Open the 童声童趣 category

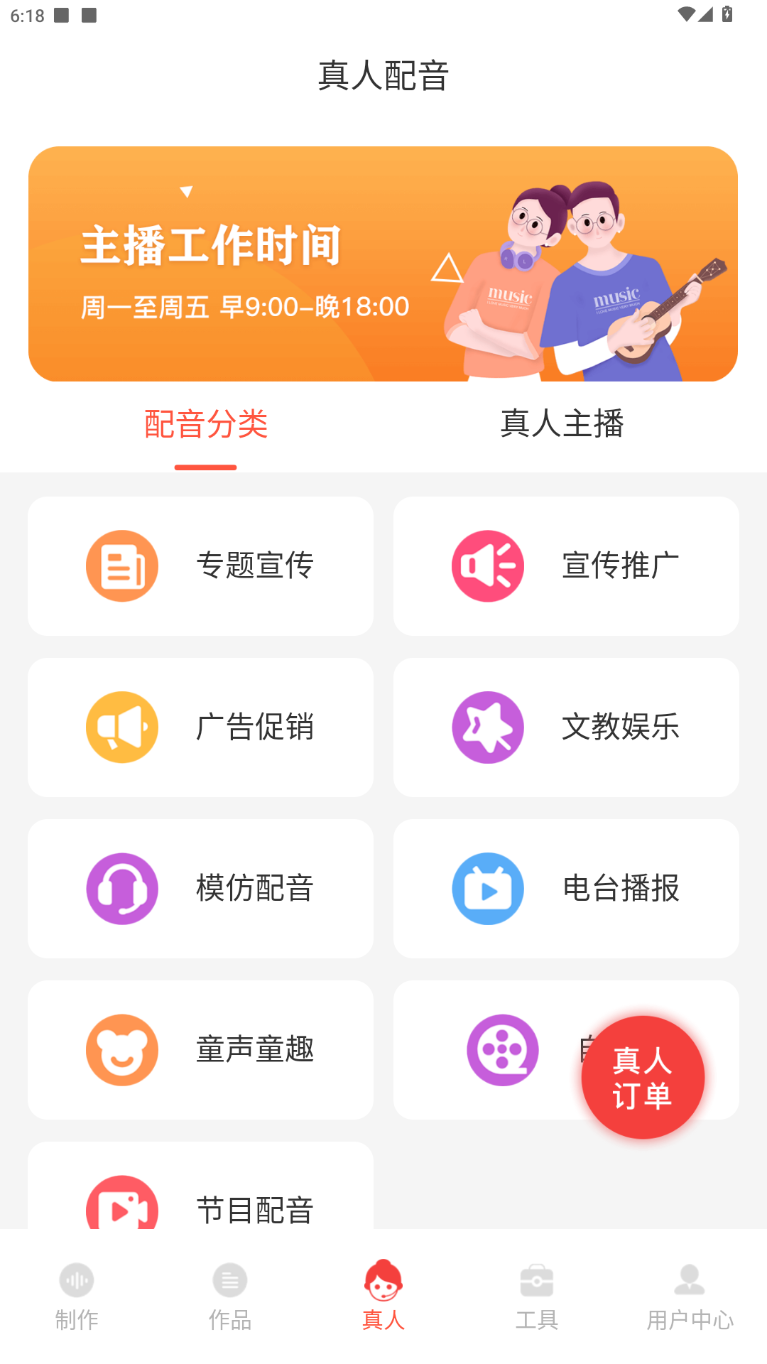pos(200,1049)
